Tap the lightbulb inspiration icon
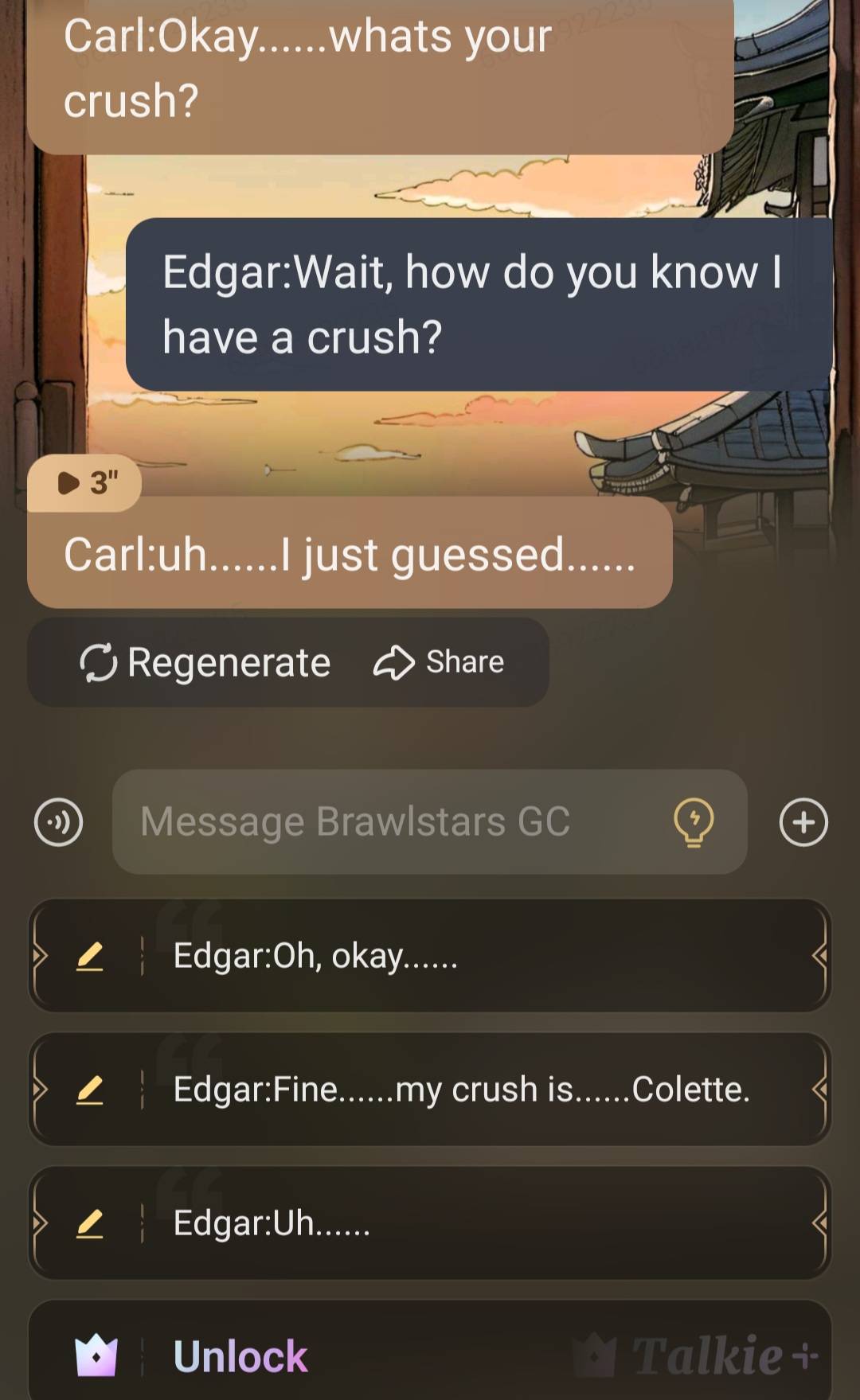 (x=694, y=822)
